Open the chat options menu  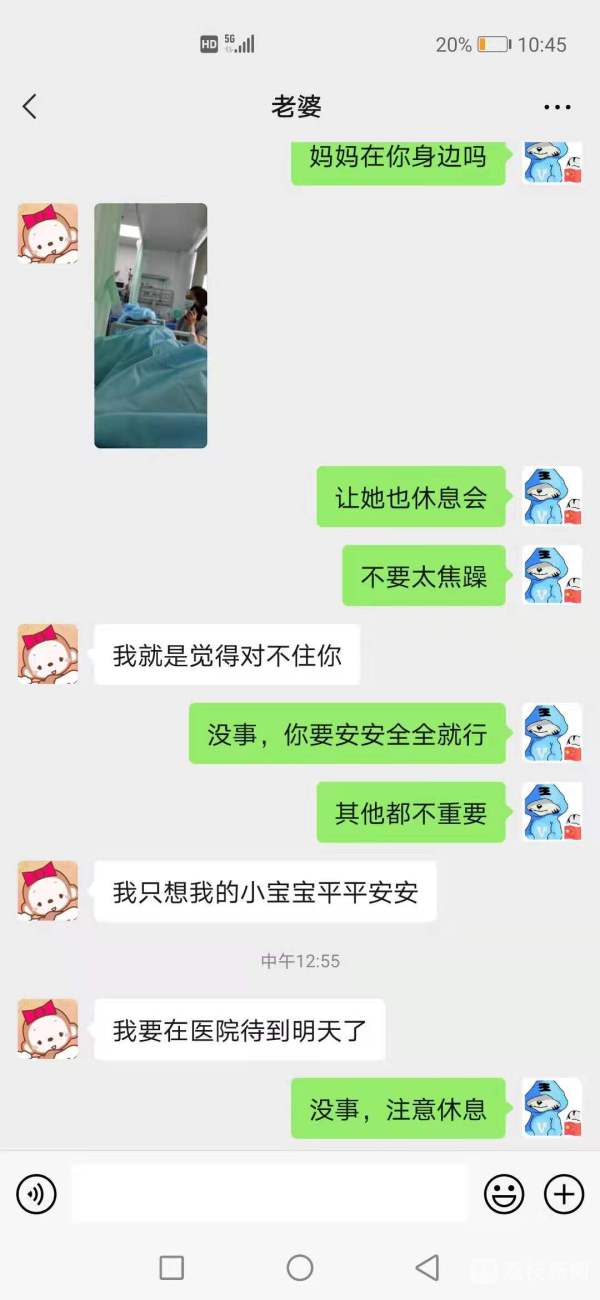[x=557, y=107]
